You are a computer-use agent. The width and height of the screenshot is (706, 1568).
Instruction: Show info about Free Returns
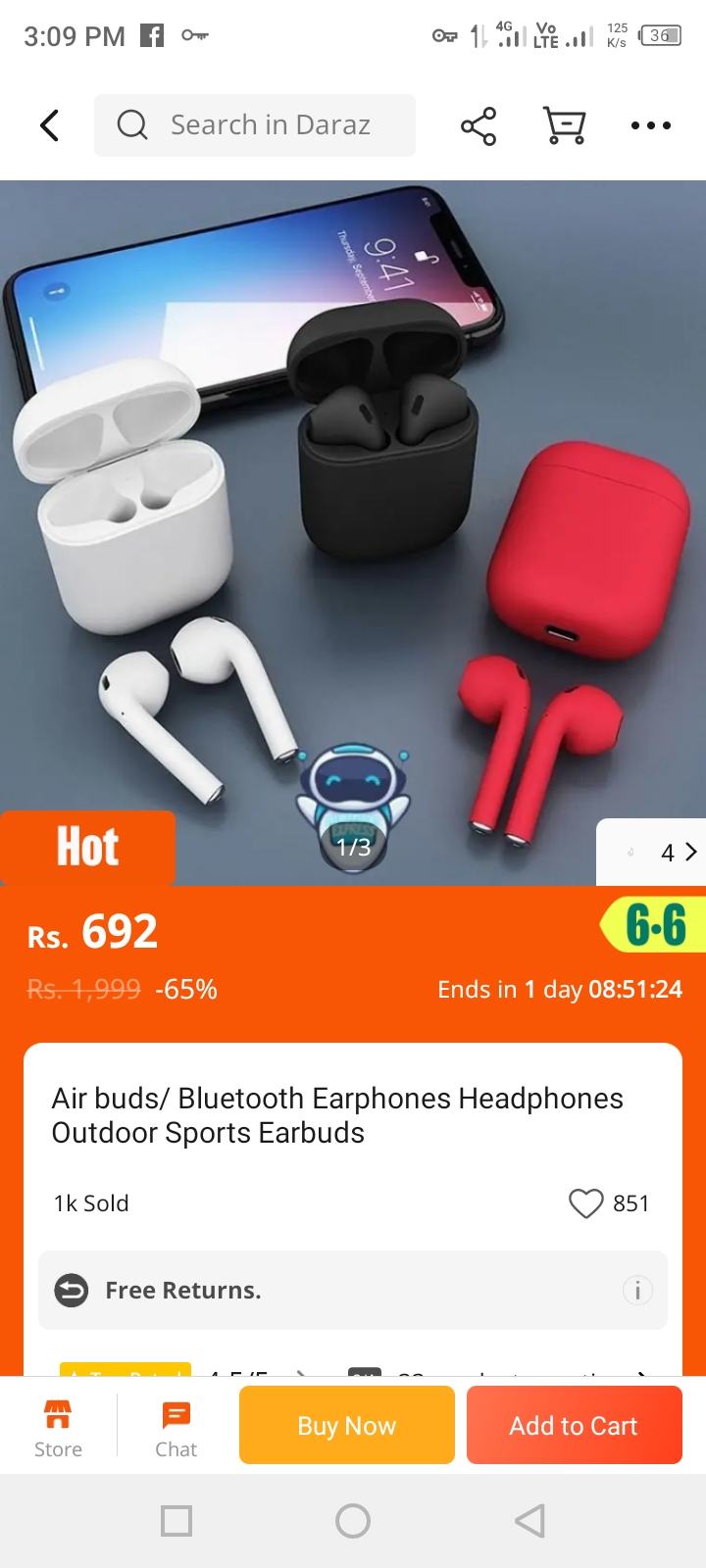(x=637, y=1291)
